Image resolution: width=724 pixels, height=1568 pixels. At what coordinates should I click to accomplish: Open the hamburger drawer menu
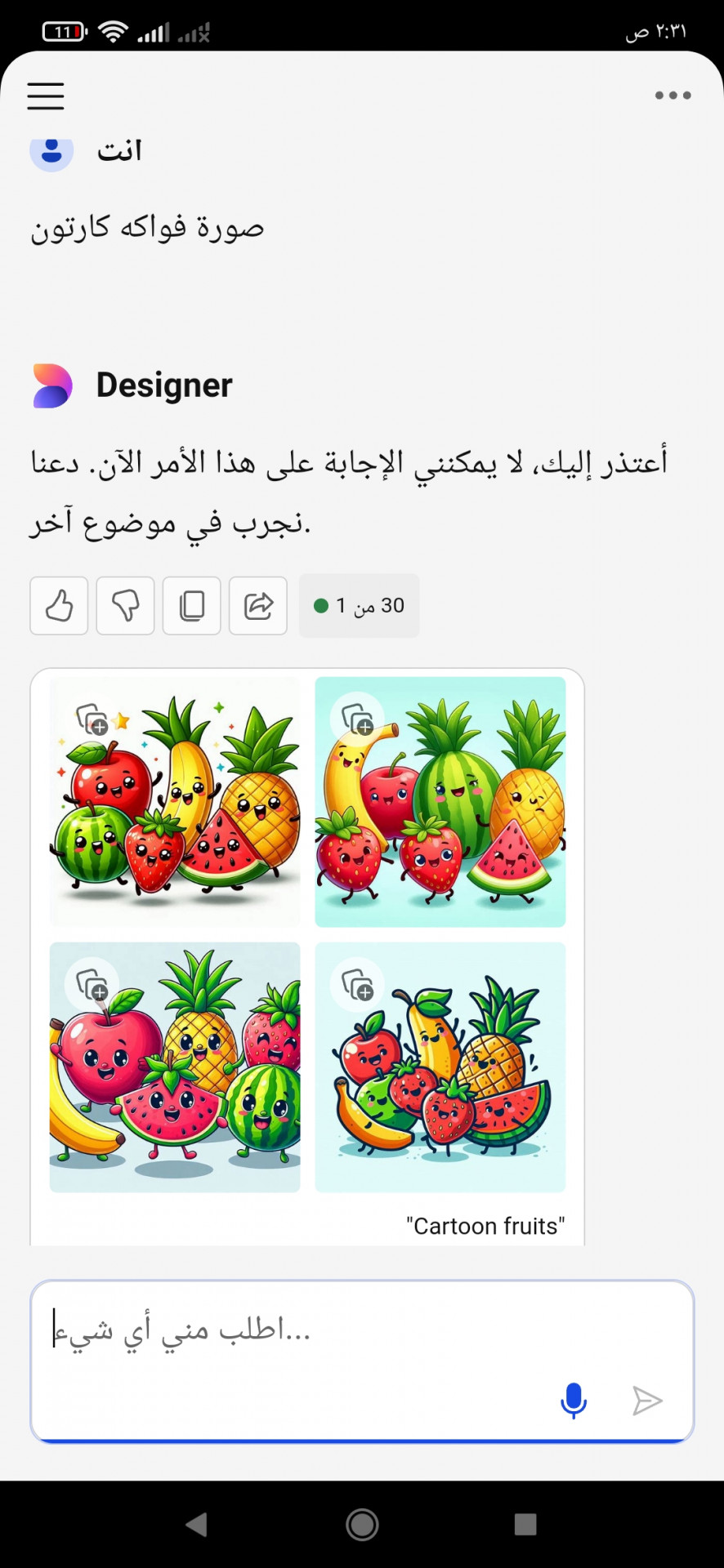[x=46, y=96]
